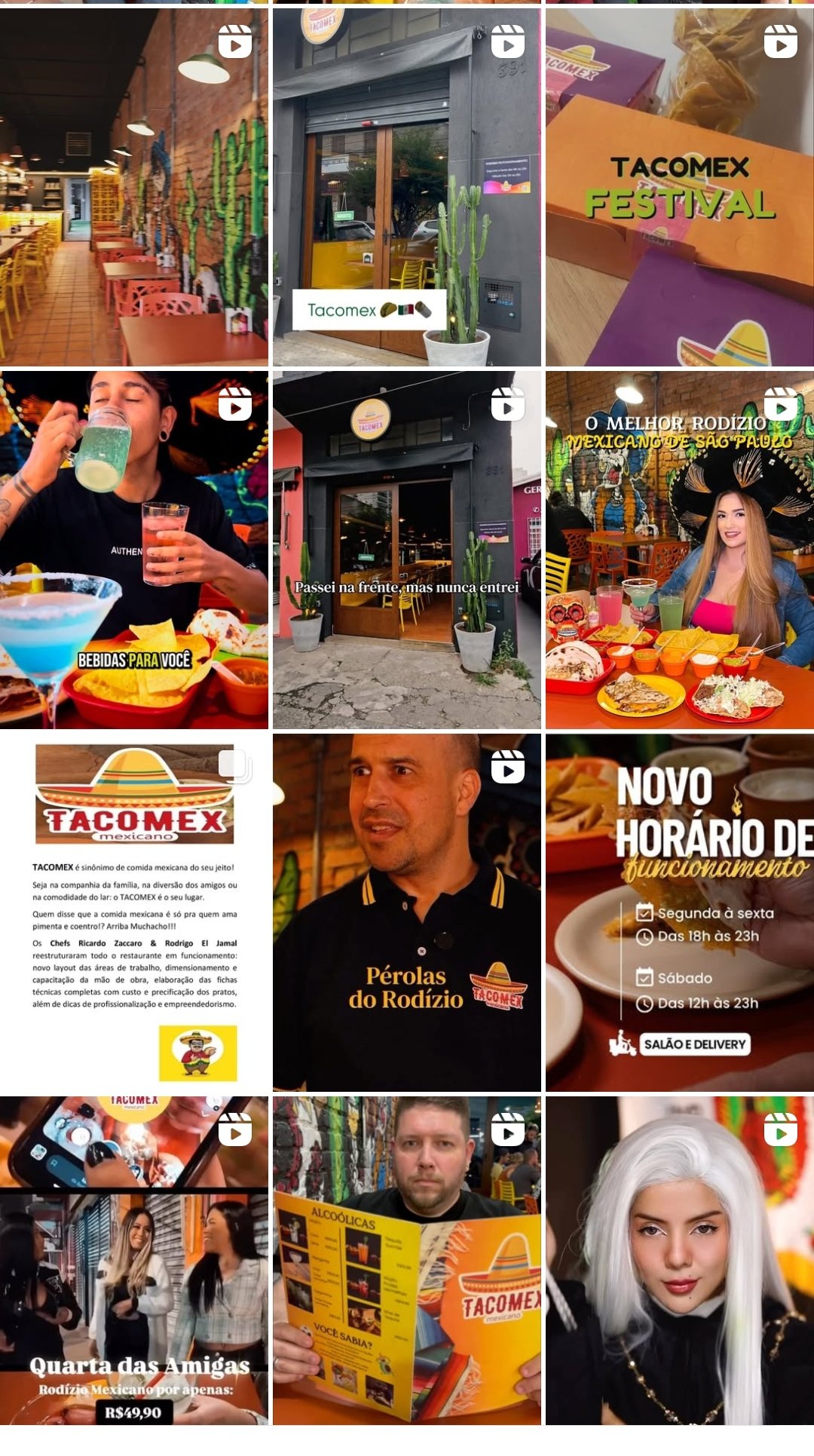Viewport: 814px width, 1456px height.
Task: Open the Tacomex Festival reel
Action: pos(679,187)
